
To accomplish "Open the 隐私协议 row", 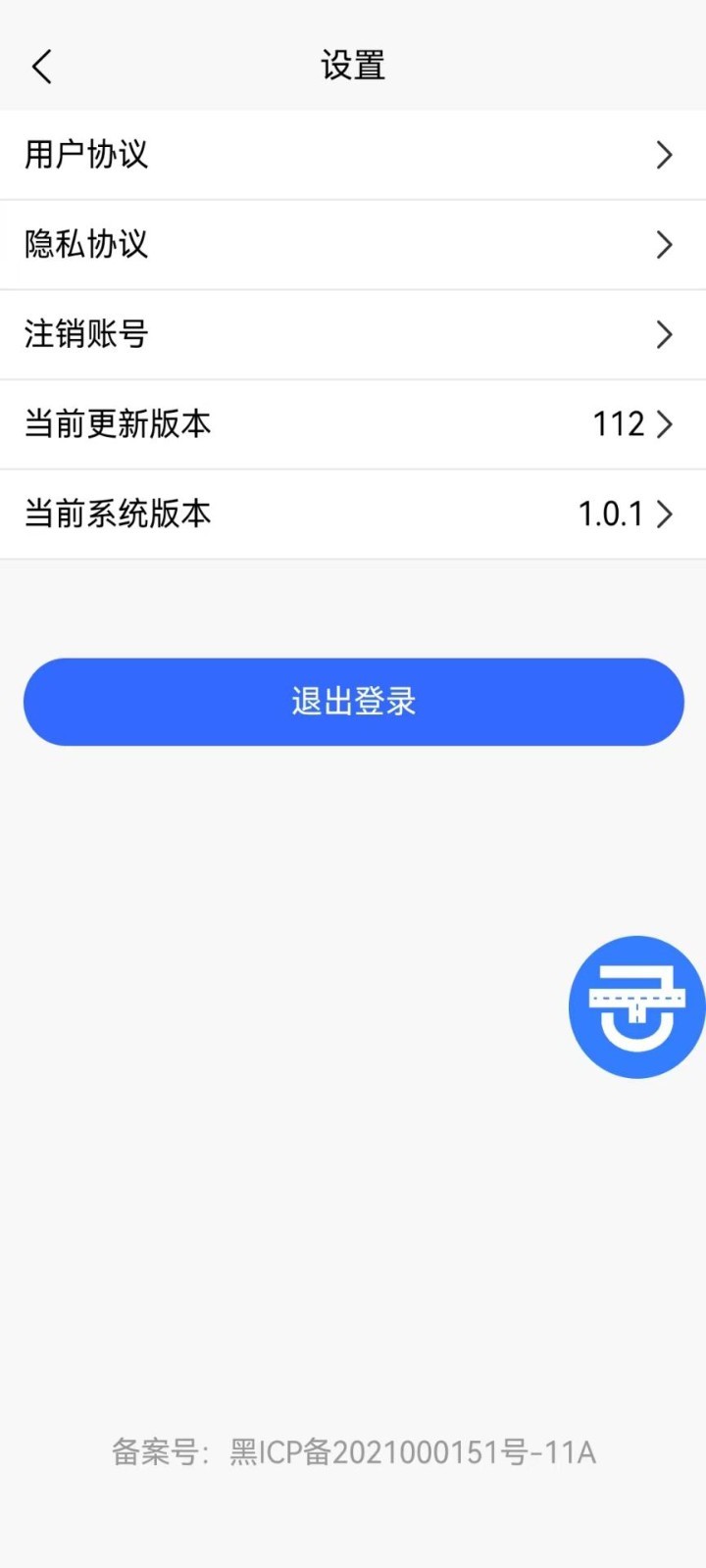I will point(353,244).
